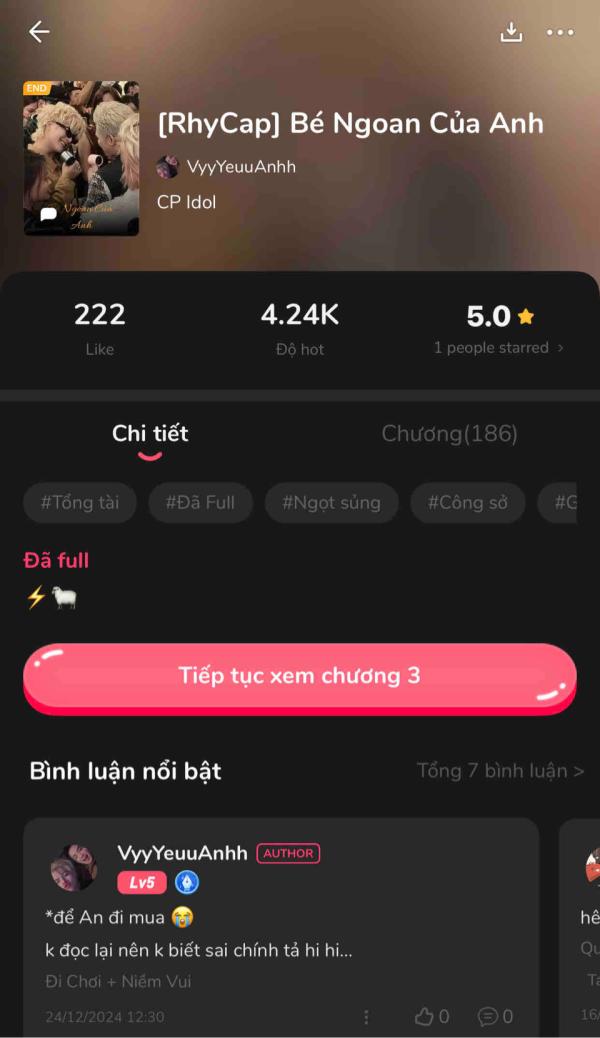Screen dimensions: 600x1038
Task: Like VyyYeuuAnhh's comment with the thumbs-up
Action: 431,1017
